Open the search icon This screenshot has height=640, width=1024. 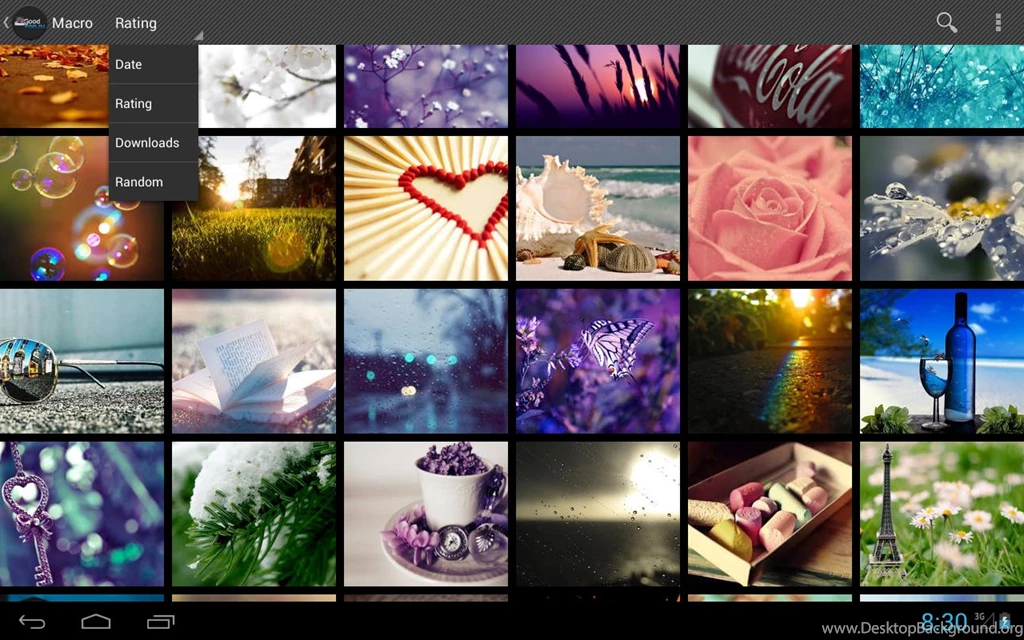[x=946, y=23]
